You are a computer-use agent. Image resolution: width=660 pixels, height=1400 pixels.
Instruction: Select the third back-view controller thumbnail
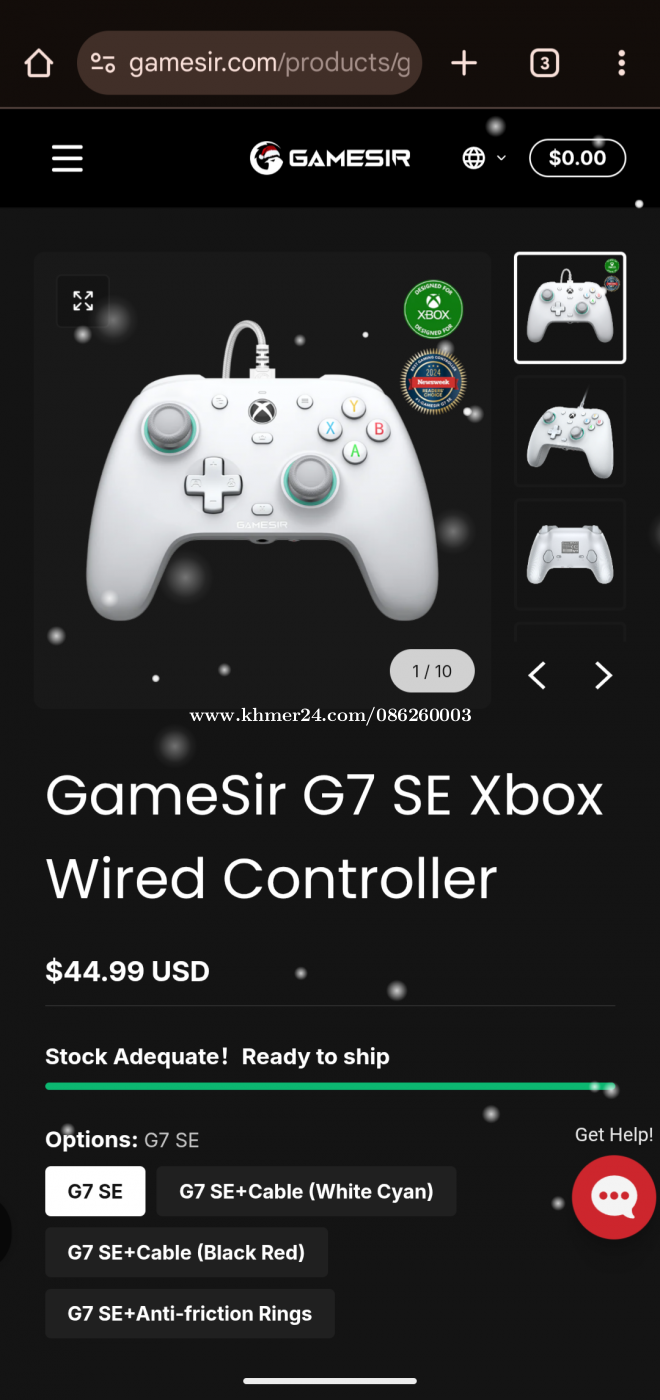click(570, 554)
